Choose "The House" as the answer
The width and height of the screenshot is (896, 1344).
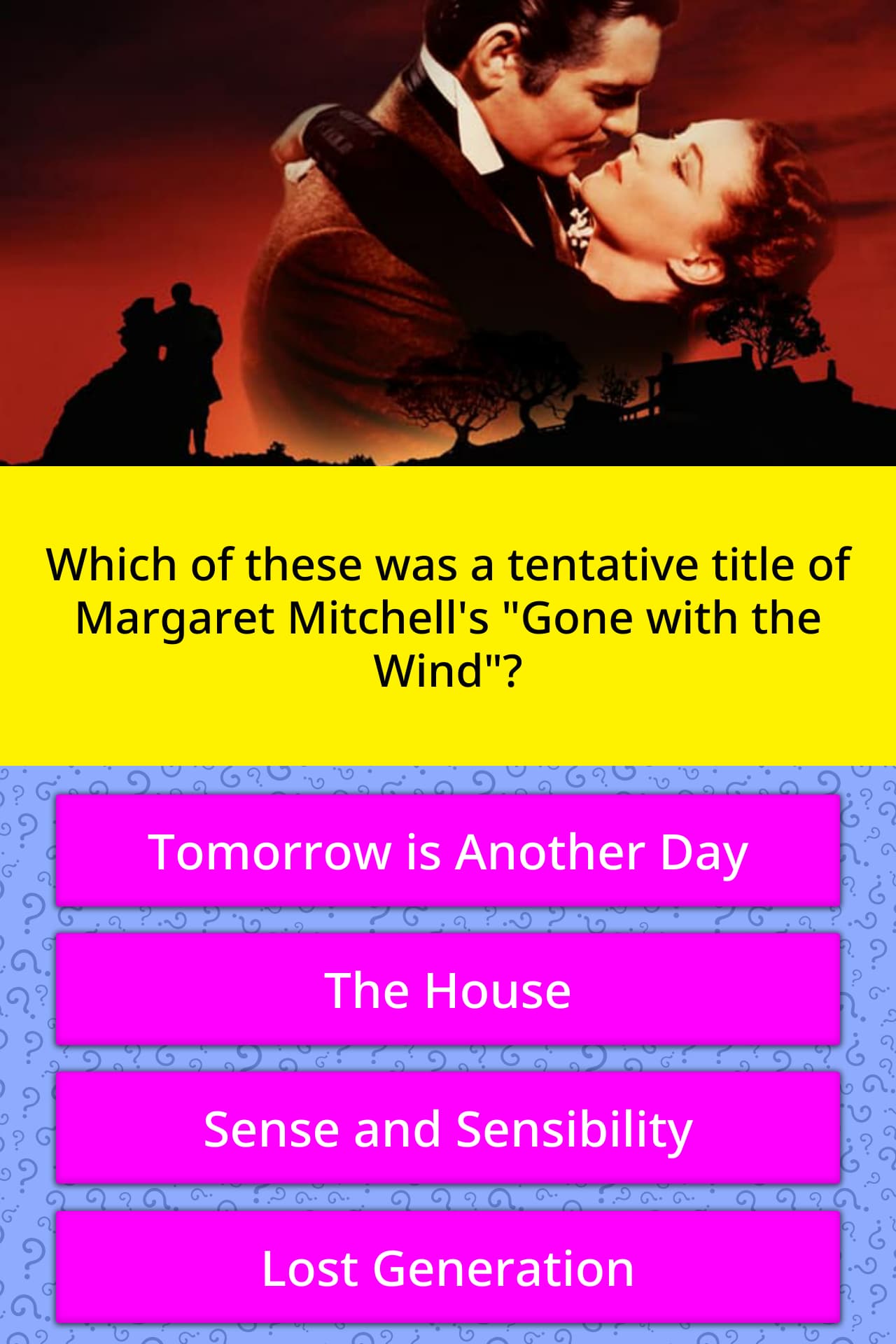click(x=448, y=990)
